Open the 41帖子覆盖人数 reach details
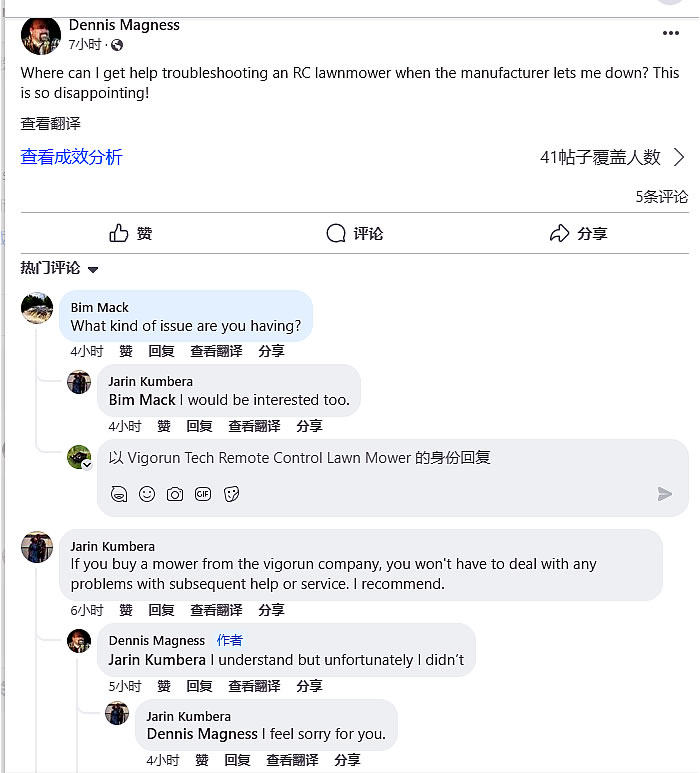The height and width of the screenshot is (773, 700). click(x=612, y=157)
